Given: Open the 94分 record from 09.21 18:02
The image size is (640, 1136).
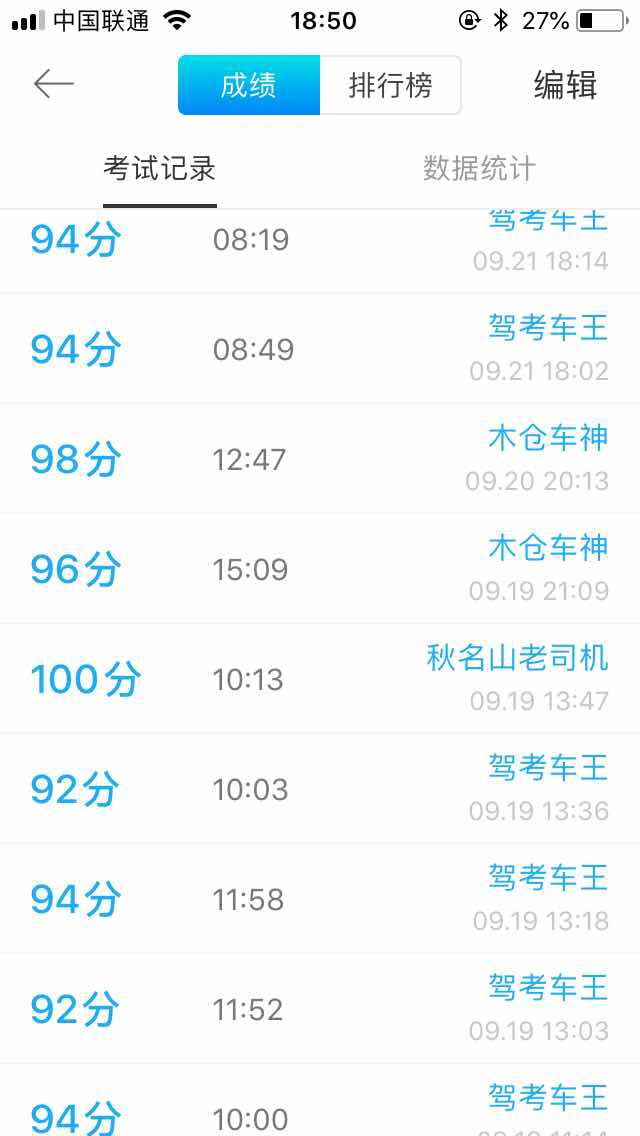Looking at the screenshot, I should tap(320, 348).
